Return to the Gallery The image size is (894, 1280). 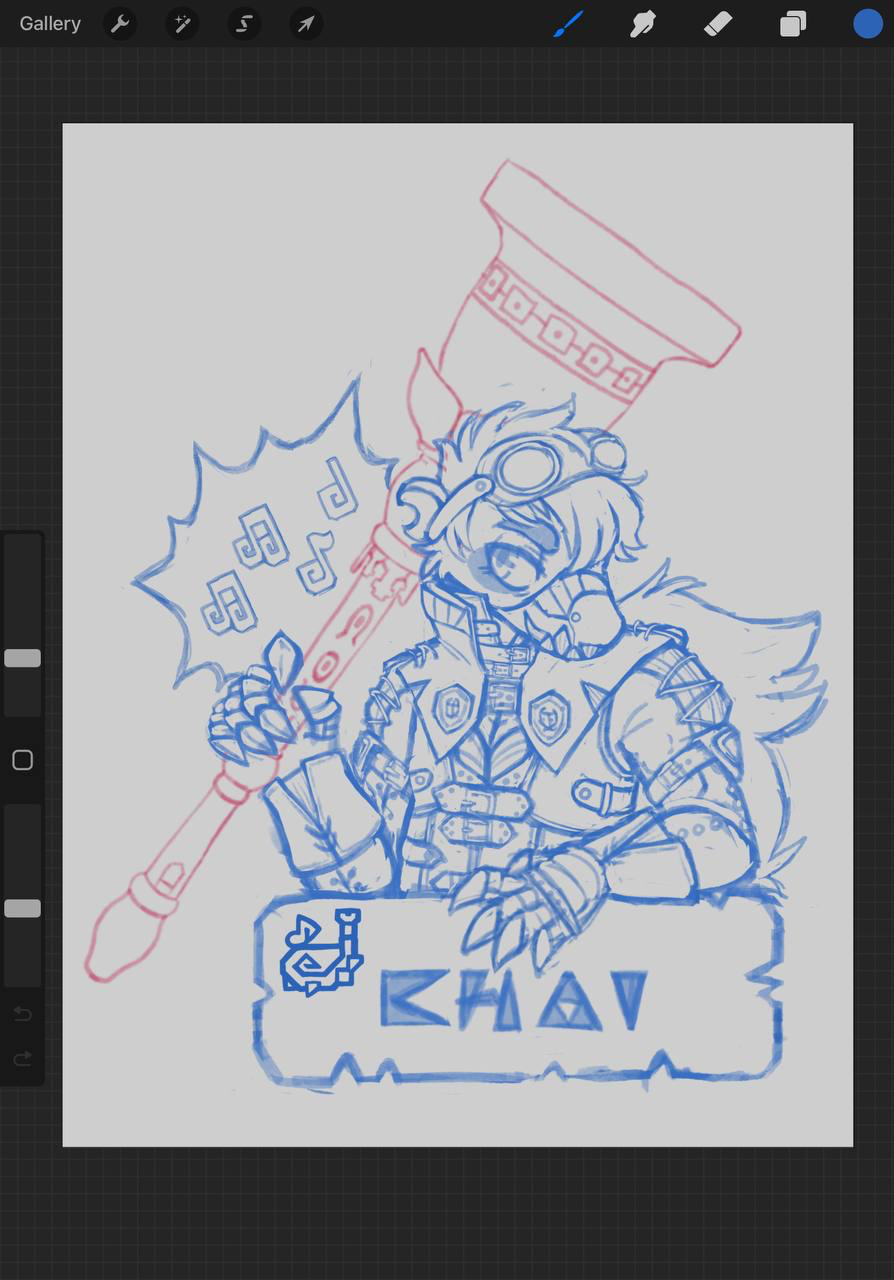(x=50, y=23)
